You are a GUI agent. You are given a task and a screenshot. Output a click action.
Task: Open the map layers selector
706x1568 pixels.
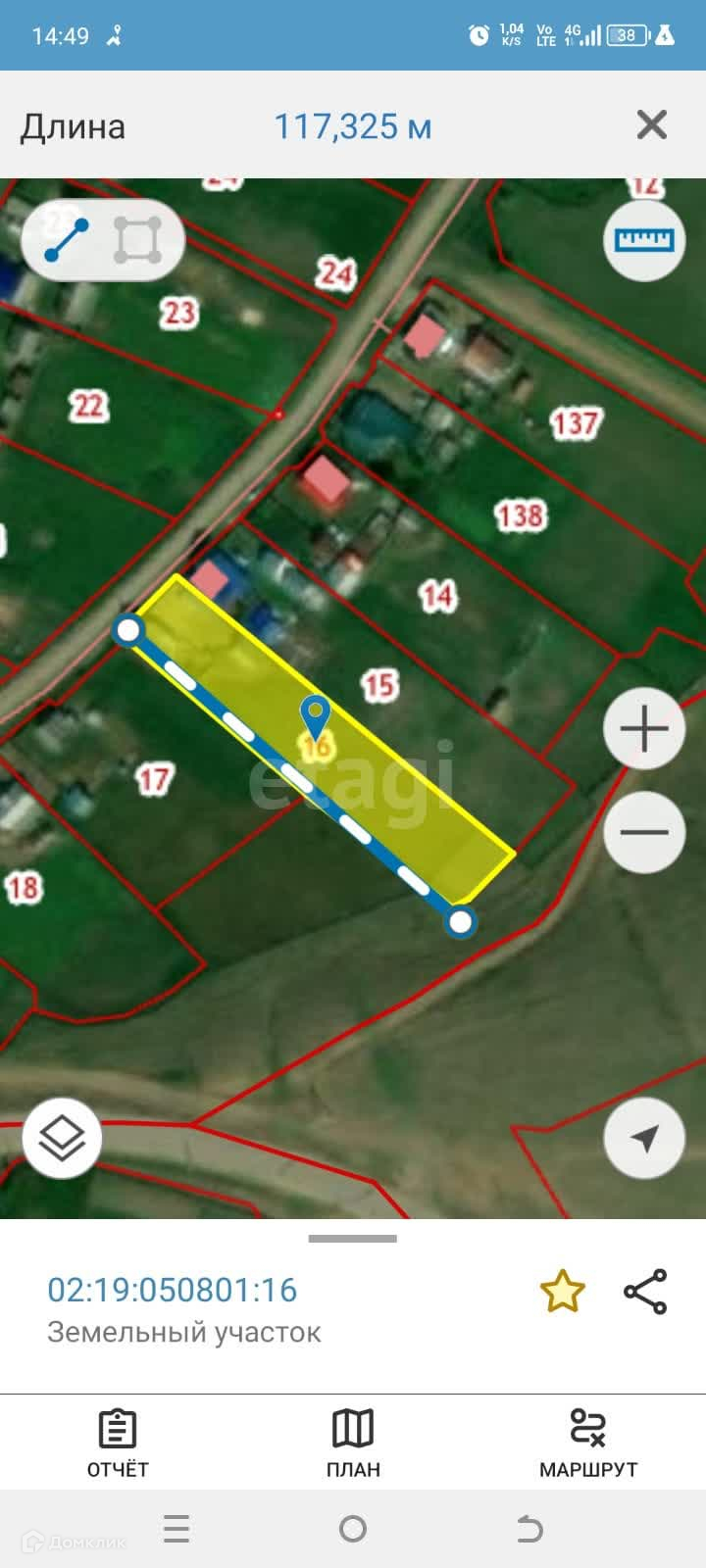coord(62,1138)
